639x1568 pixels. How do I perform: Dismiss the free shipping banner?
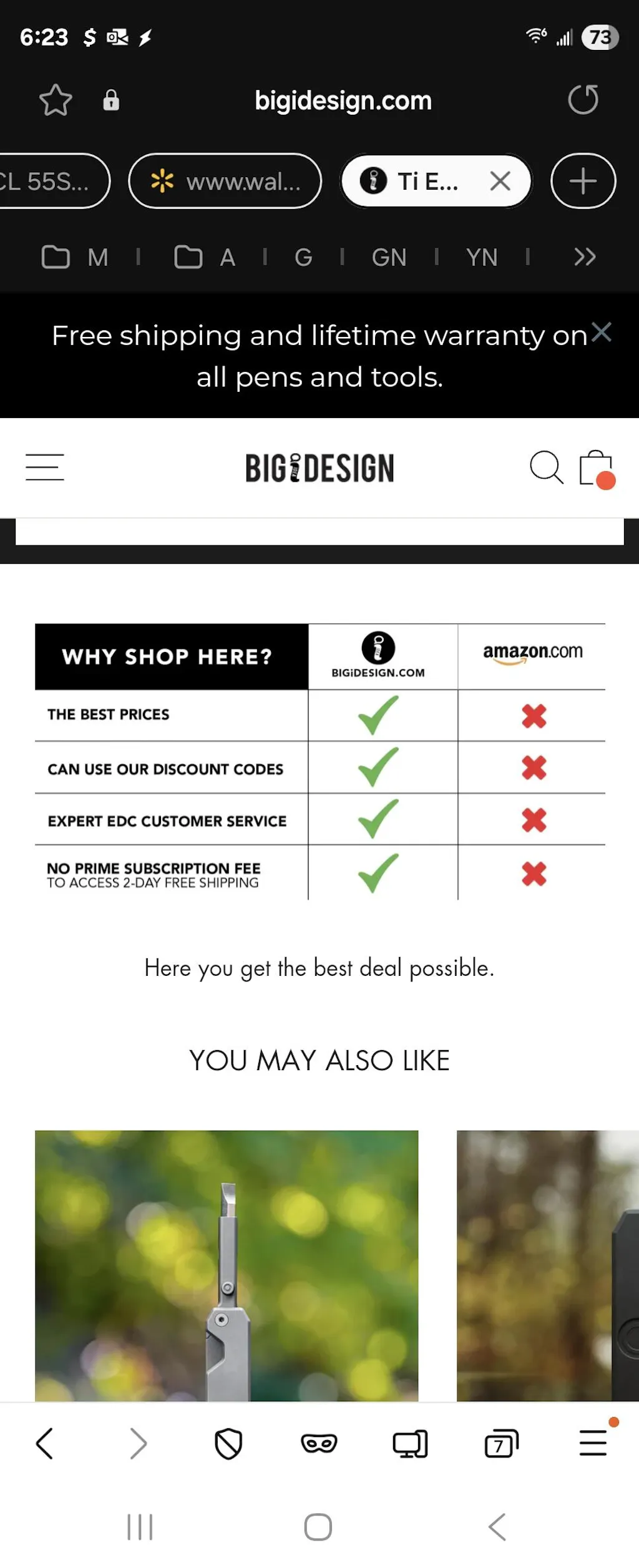pos(602,332)
